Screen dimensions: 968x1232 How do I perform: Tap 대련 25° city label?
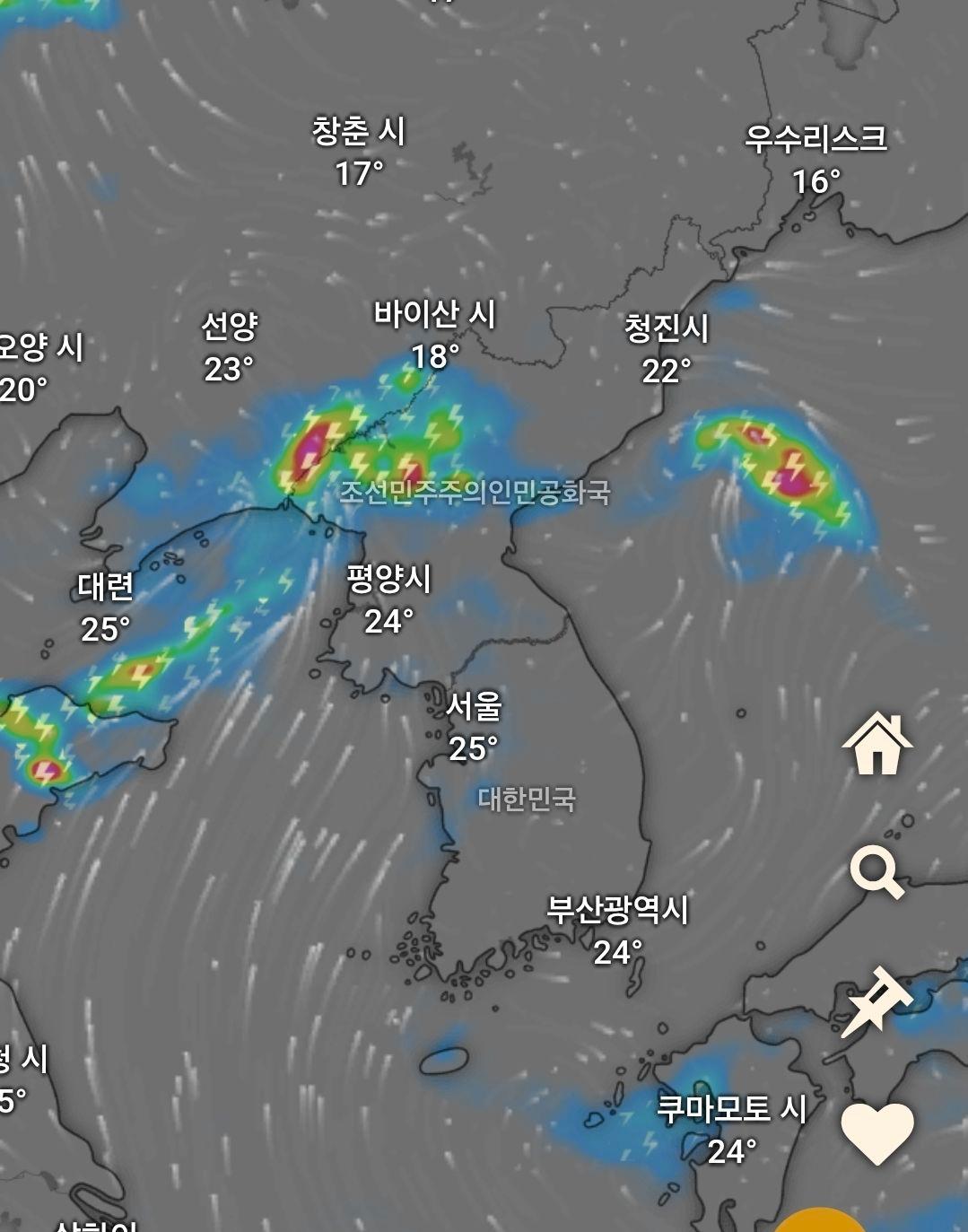(106, 607)
